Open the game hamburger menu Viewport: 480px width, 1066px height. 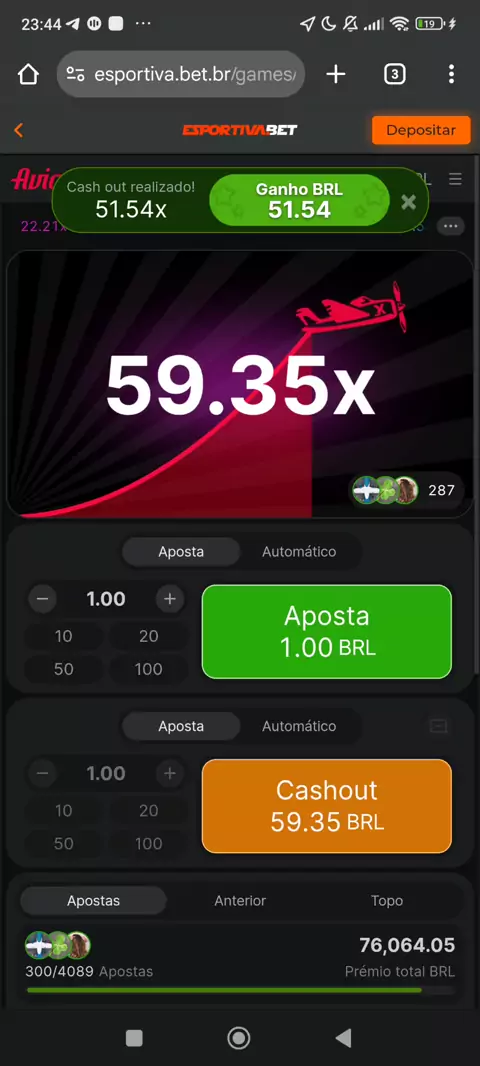coord(456,179)
